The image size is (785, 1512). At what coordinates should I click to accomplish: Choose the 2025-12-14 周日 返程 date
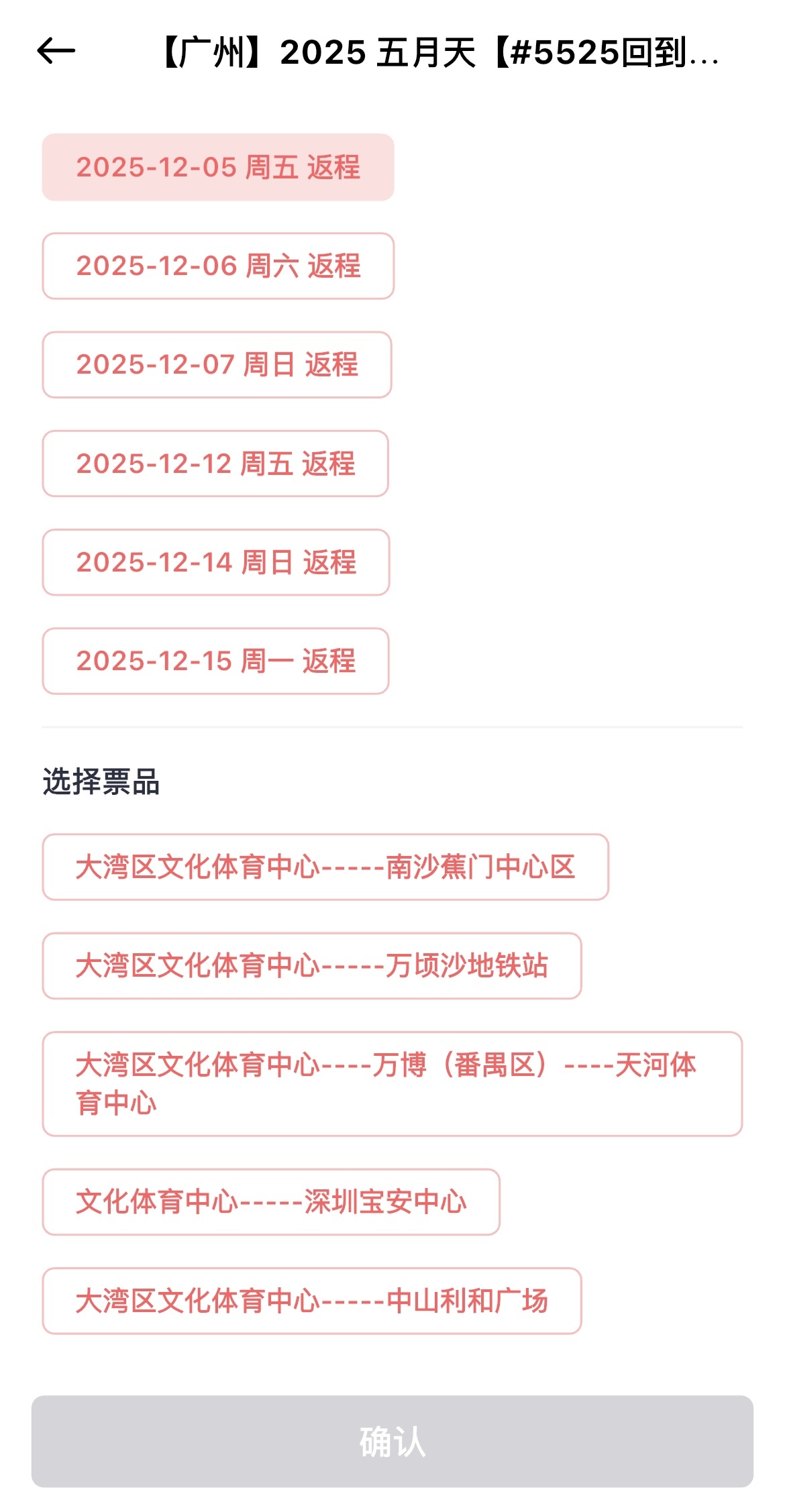[215, 562]
